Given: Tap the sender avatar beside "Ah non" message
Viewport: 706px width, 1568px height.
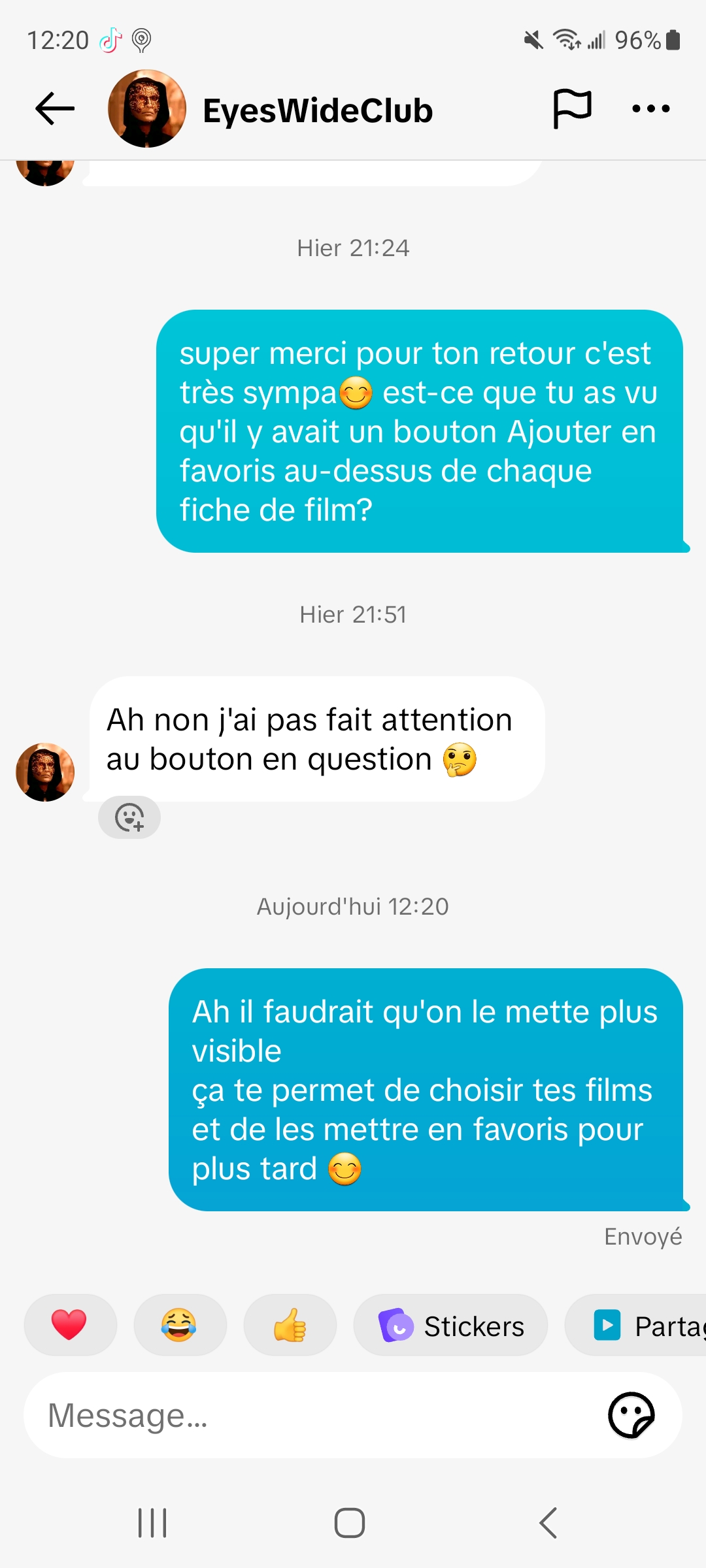Looking at the screenshot, I should pyautogui.click(x=45, y=772).
